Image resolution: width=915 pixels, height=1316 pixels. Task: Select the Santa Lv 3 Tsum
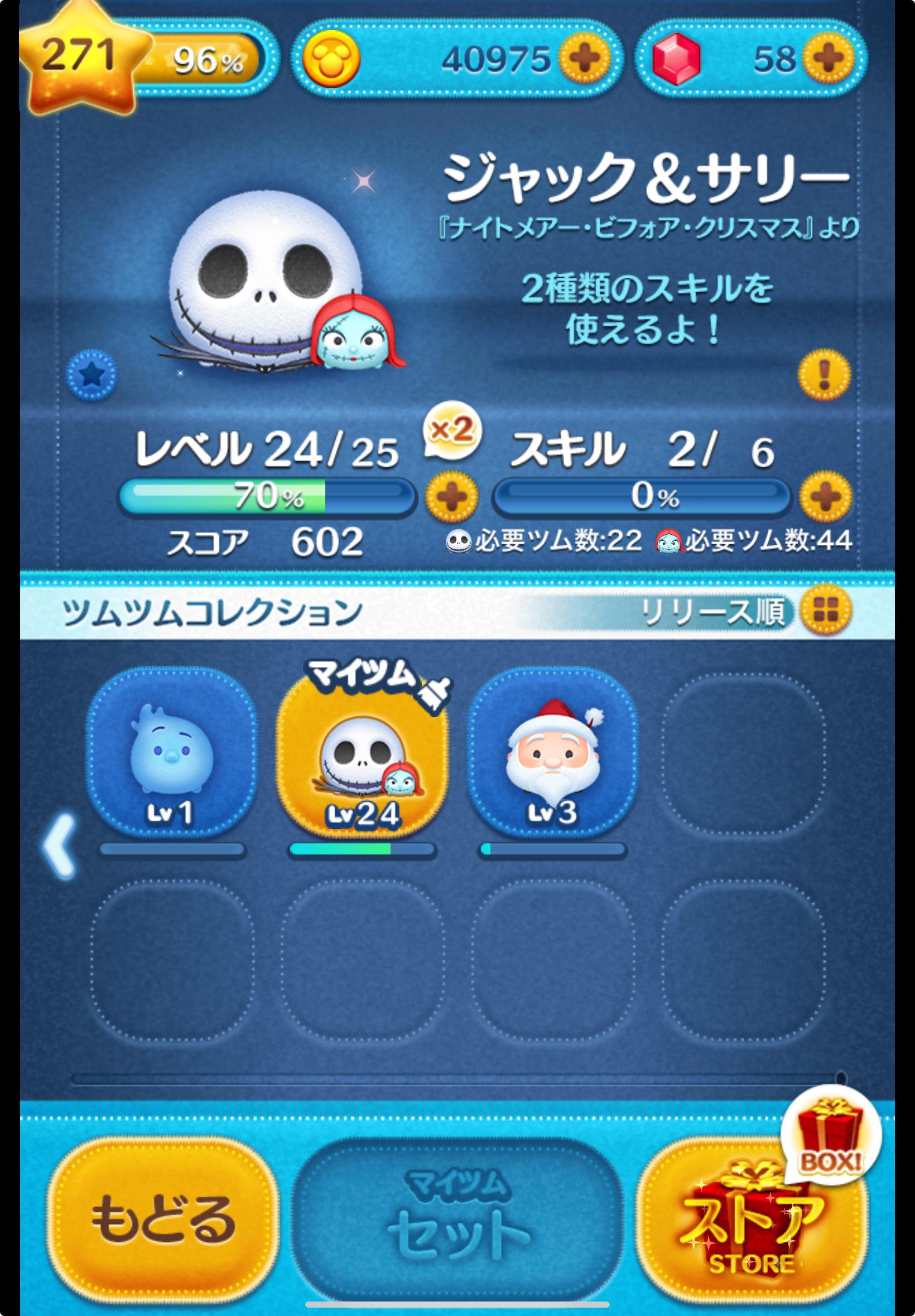(552, 753)
